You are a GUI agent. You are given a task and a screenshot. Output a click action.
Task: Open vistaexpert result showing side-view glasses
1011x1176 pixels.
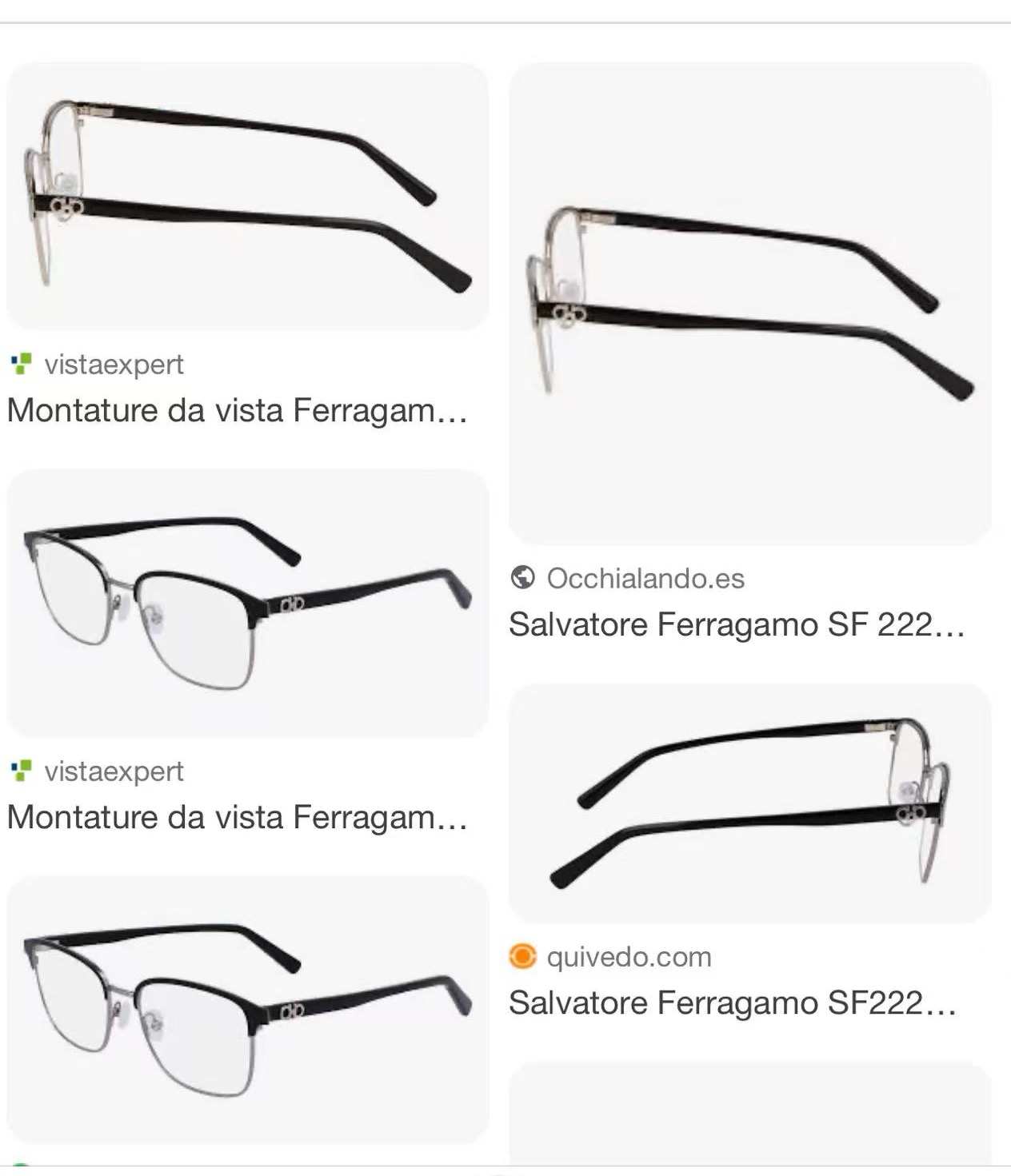pyautogui.click(x=247, y=196)
